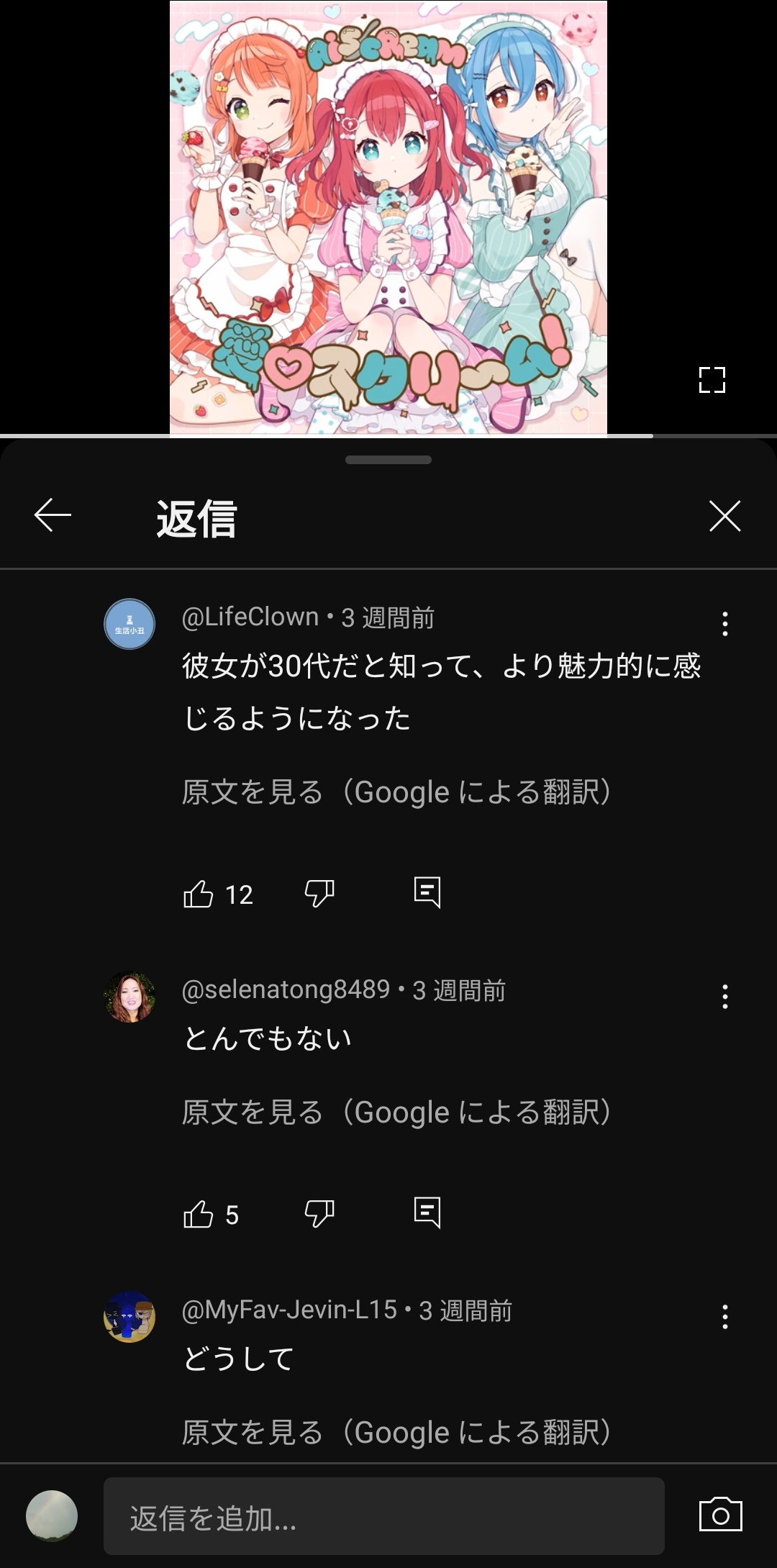Open @LifeClown's profile avatar
Viewport: 777px width, 1568px height.
(129, 624)
